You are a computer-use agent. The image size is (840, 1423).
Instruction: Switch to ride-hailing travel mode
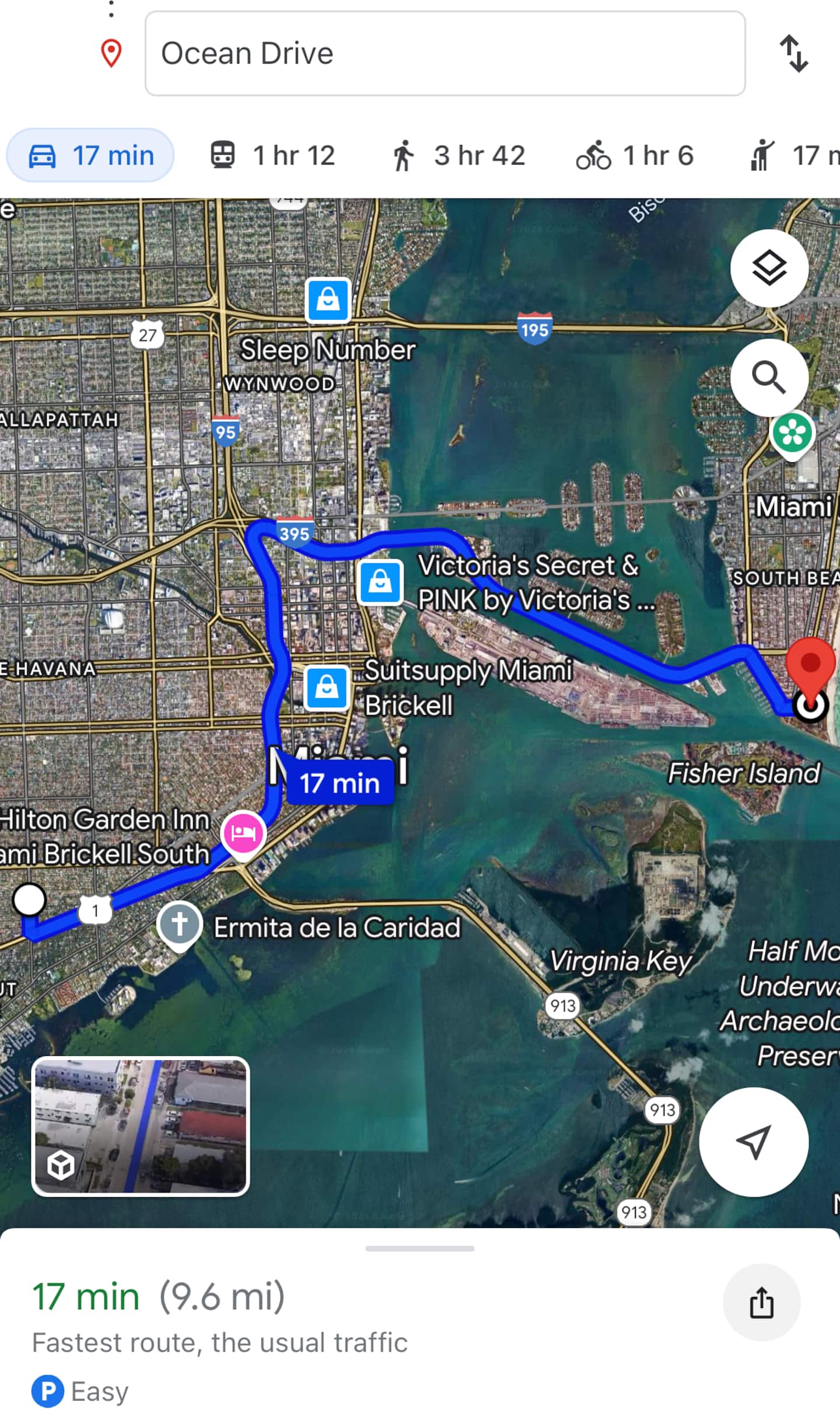pyautogui.click(x=794, y=155)
